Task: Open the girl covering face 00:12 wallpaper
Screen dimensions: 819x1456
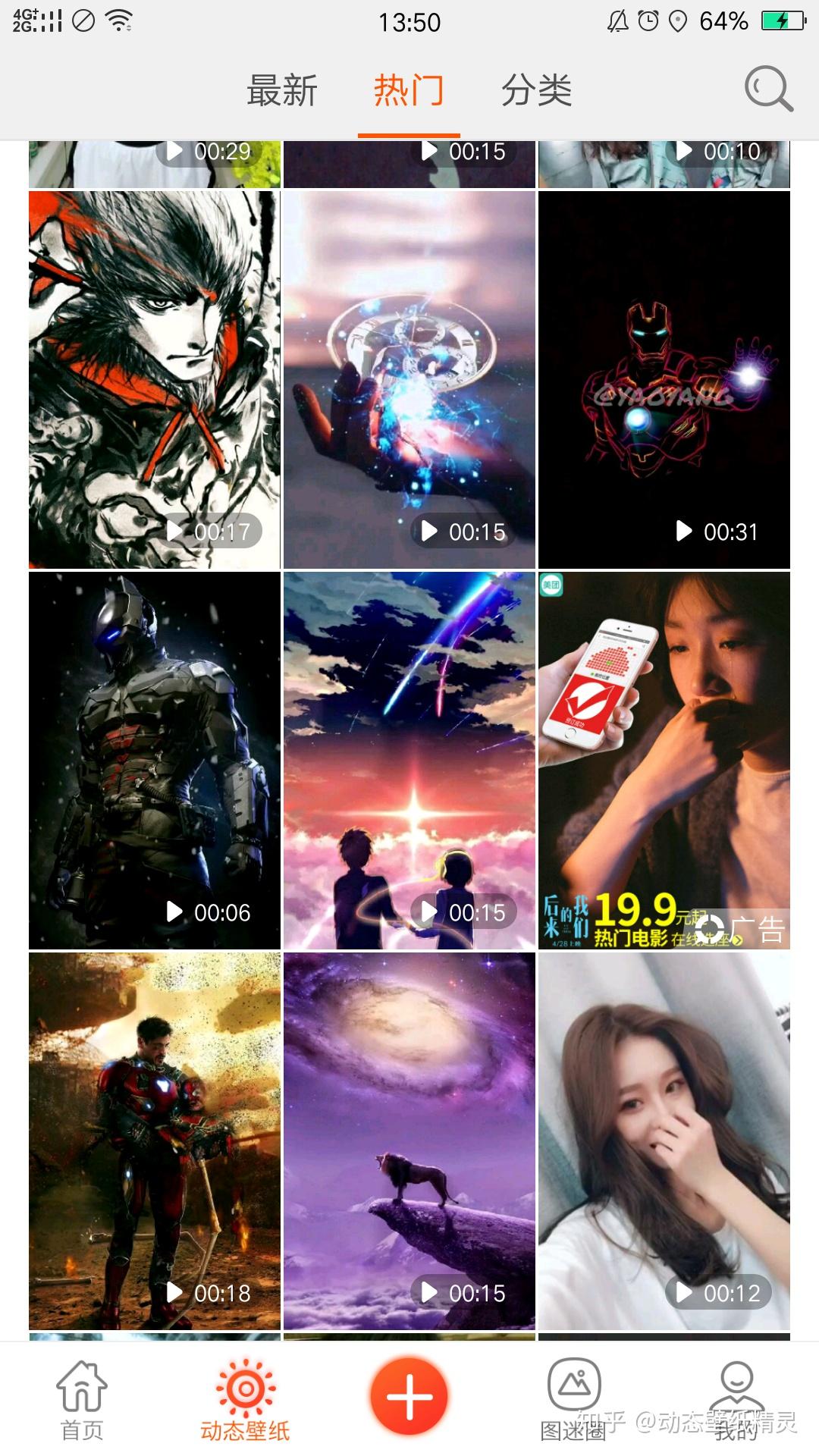Action: point(664,1141)
